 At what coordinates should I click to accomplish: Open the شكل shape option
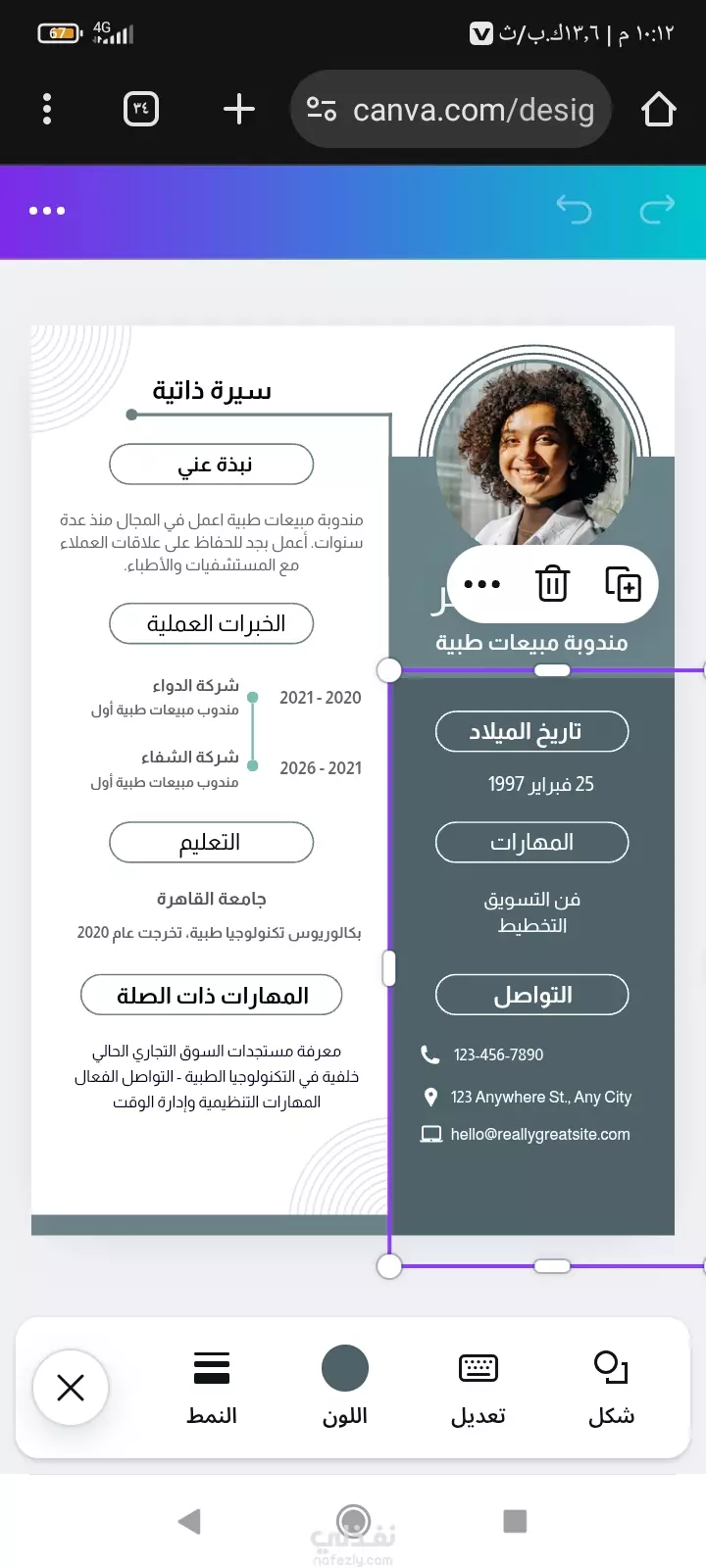point(612,1388)
